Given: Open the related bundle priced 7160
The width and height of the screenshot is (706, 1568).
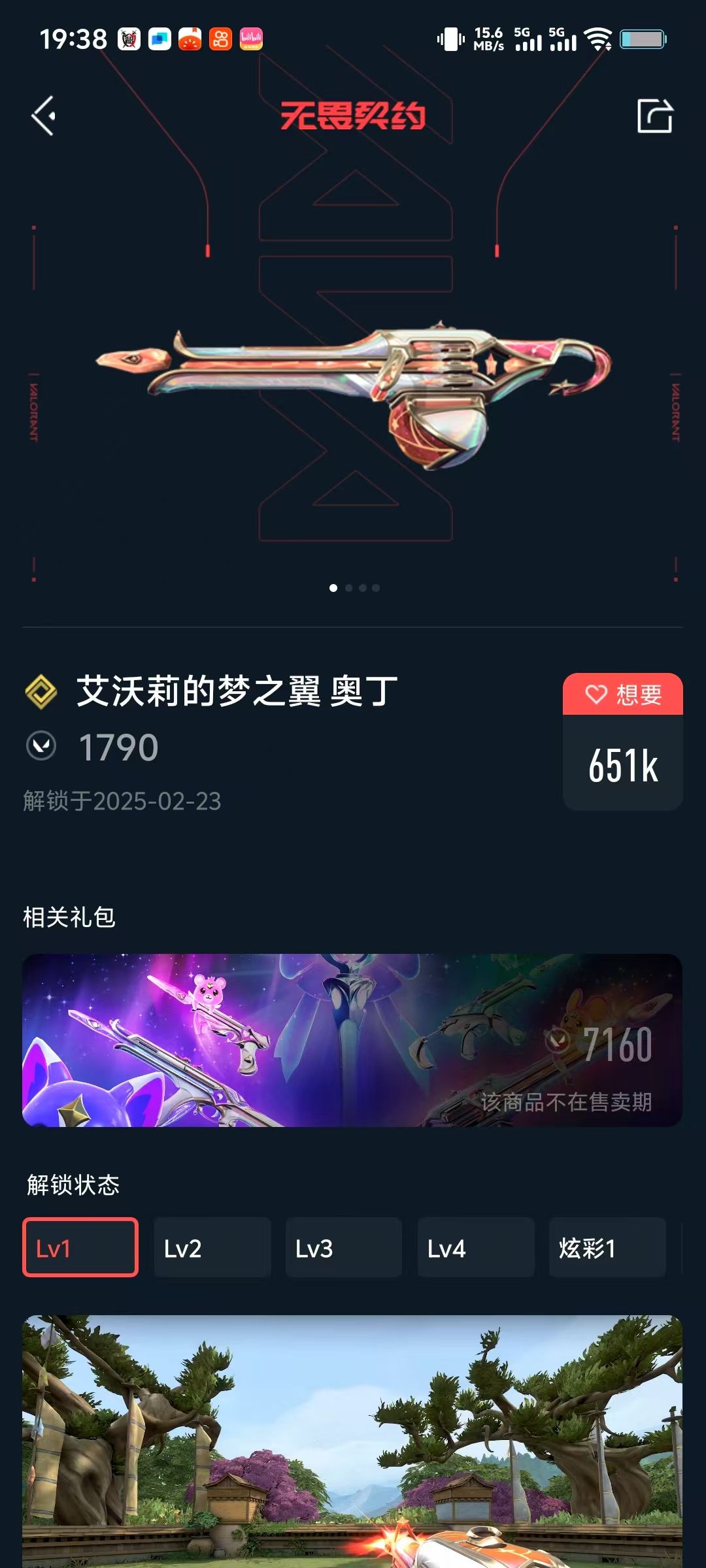Looking at the screenshot, I should (352, 1040).
